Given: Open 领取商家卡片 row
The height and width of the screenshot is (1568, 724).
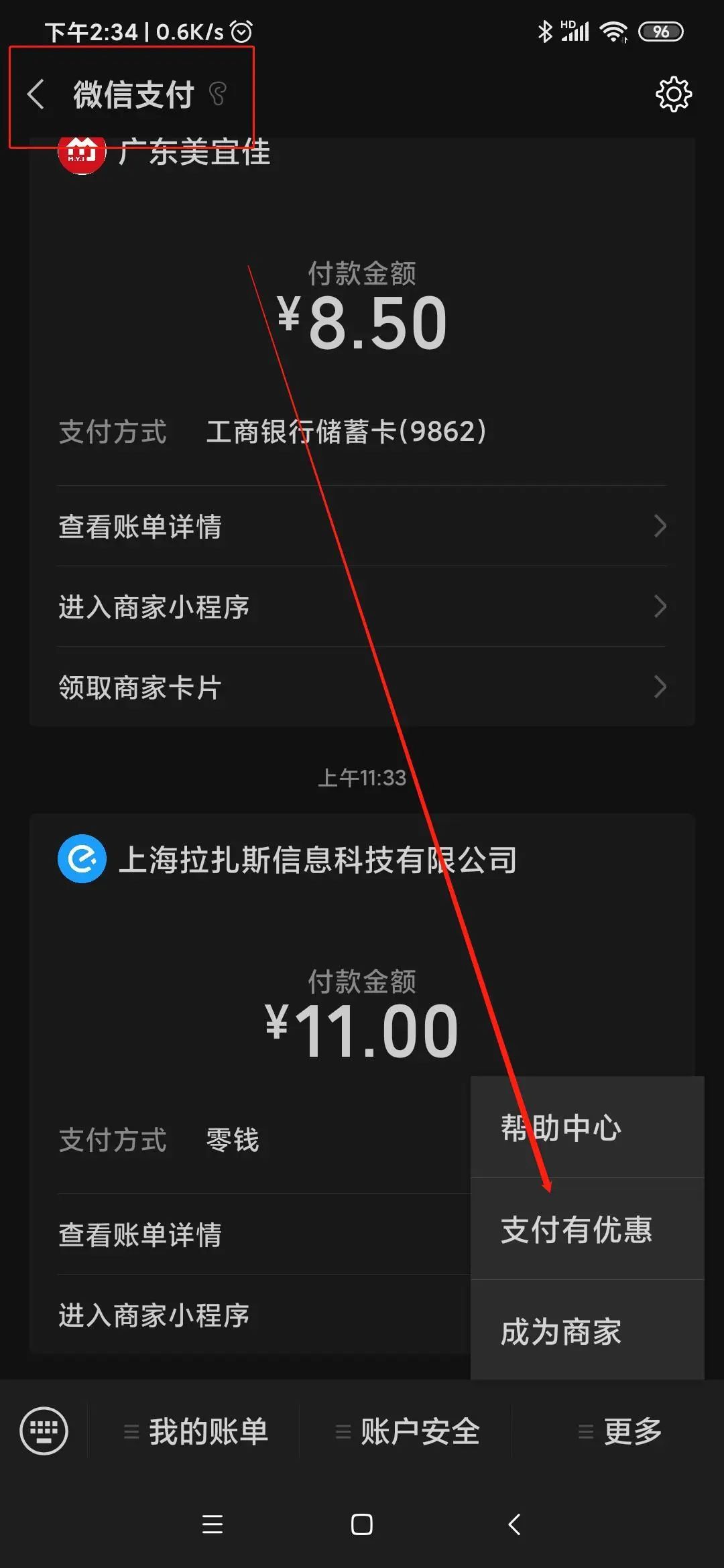Looking at the screenshot, I should coord(362,687).
